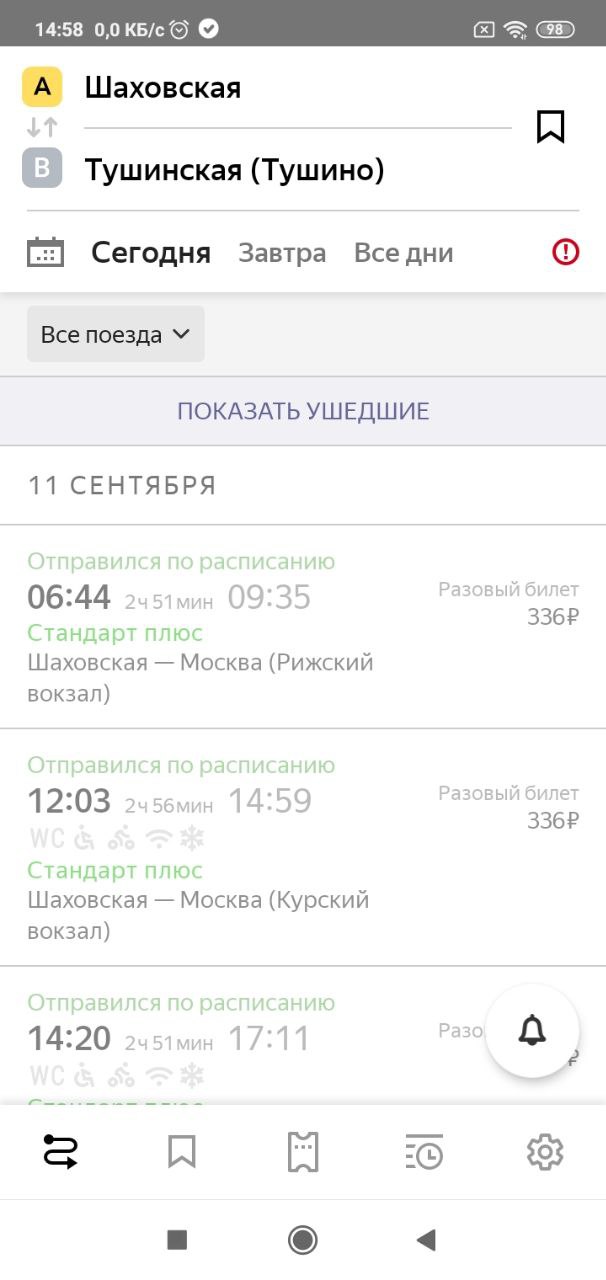The width and height of the screenshot is (606, 1280).
Task: Open the tickets tab in bottom bar
Action: [x=303, y=1153]
